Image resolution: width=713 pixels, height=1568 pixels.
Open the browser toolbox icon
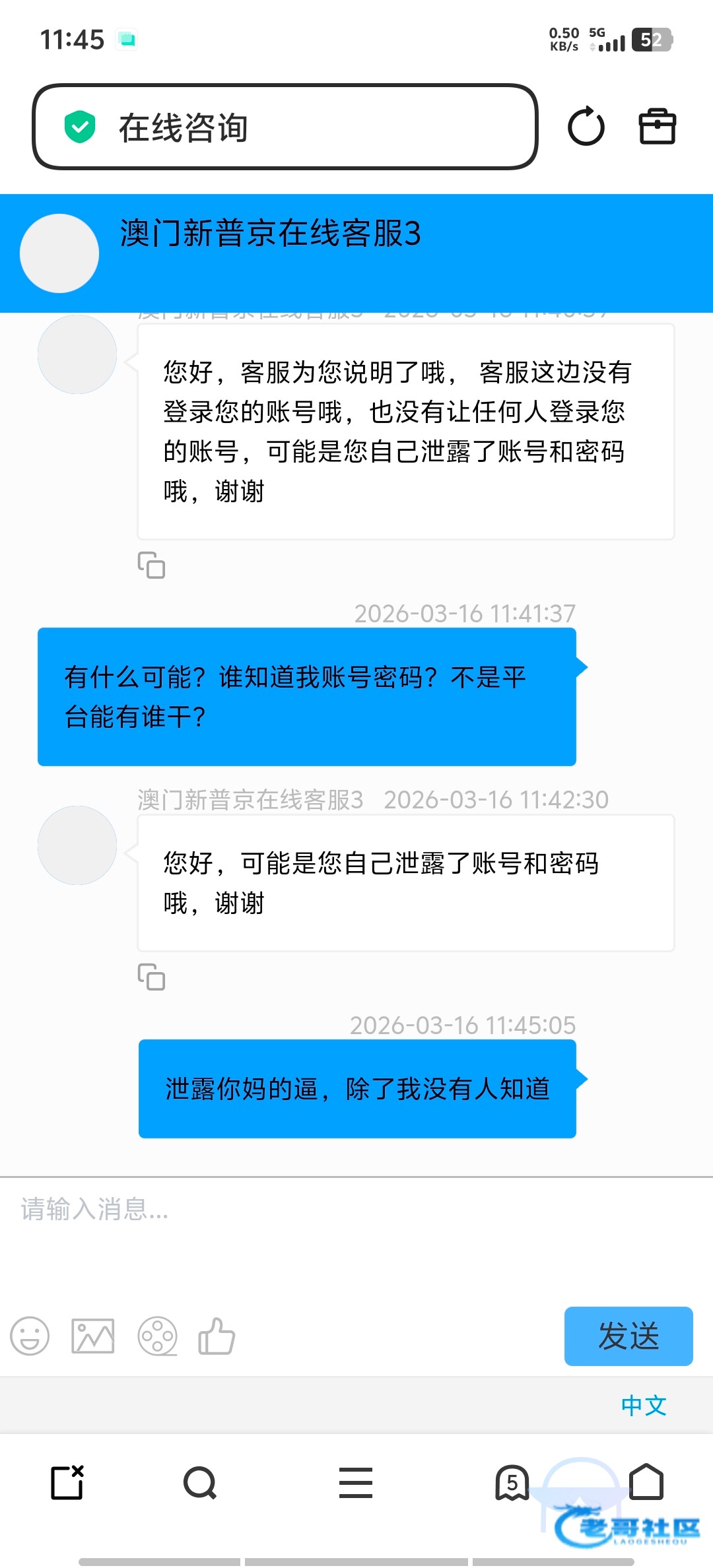[657, 127]
